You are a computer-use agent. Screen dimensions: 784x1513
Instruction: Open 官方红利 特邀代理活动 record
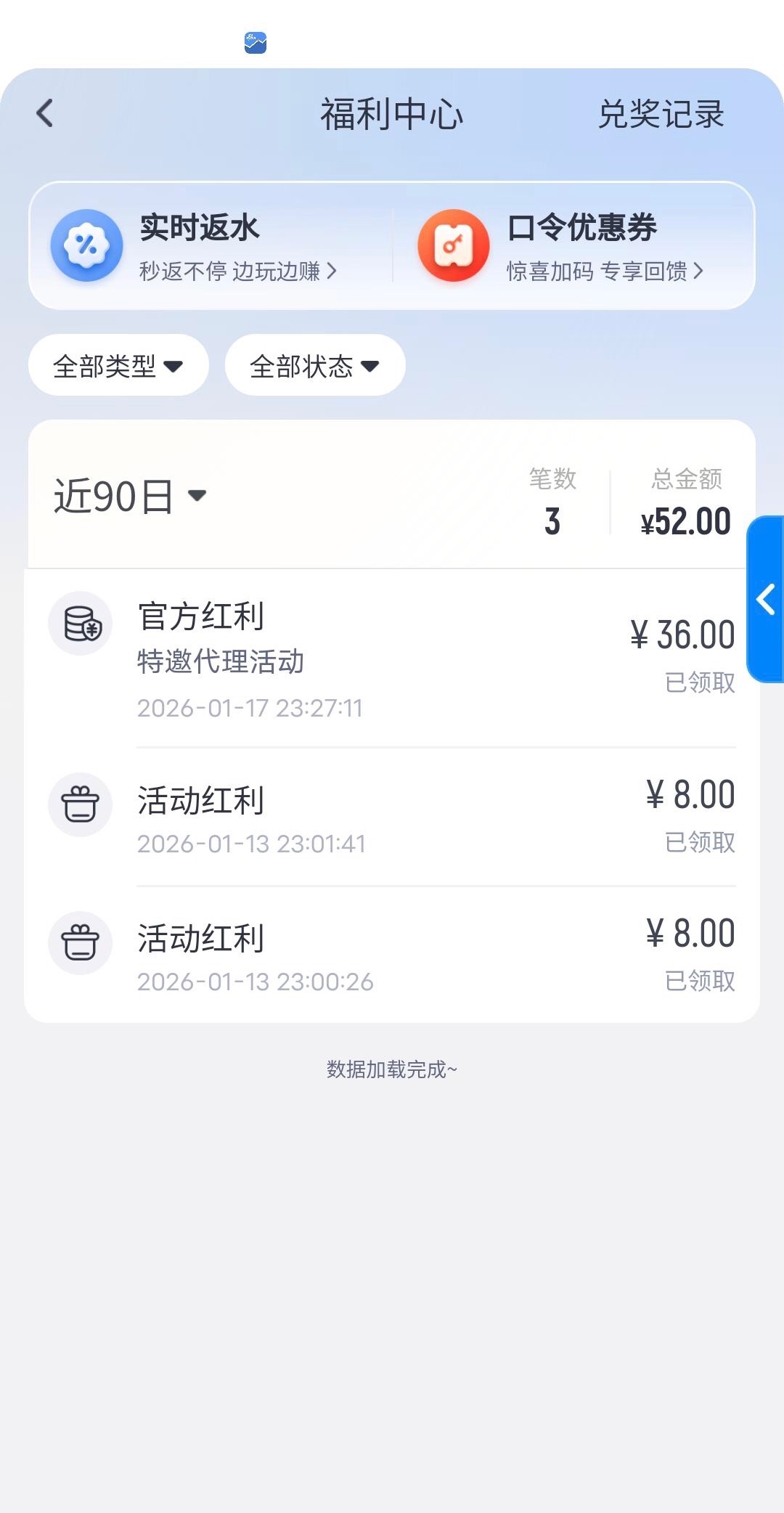(392, 658)
